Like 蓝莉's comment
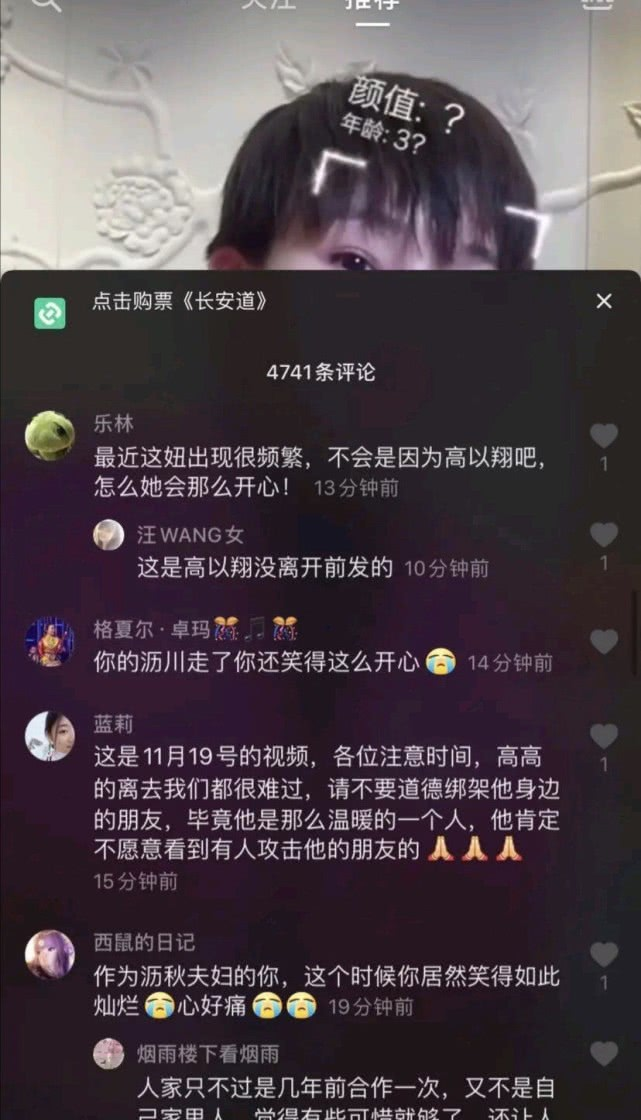 pyautogui.click(x=603, y=736)
